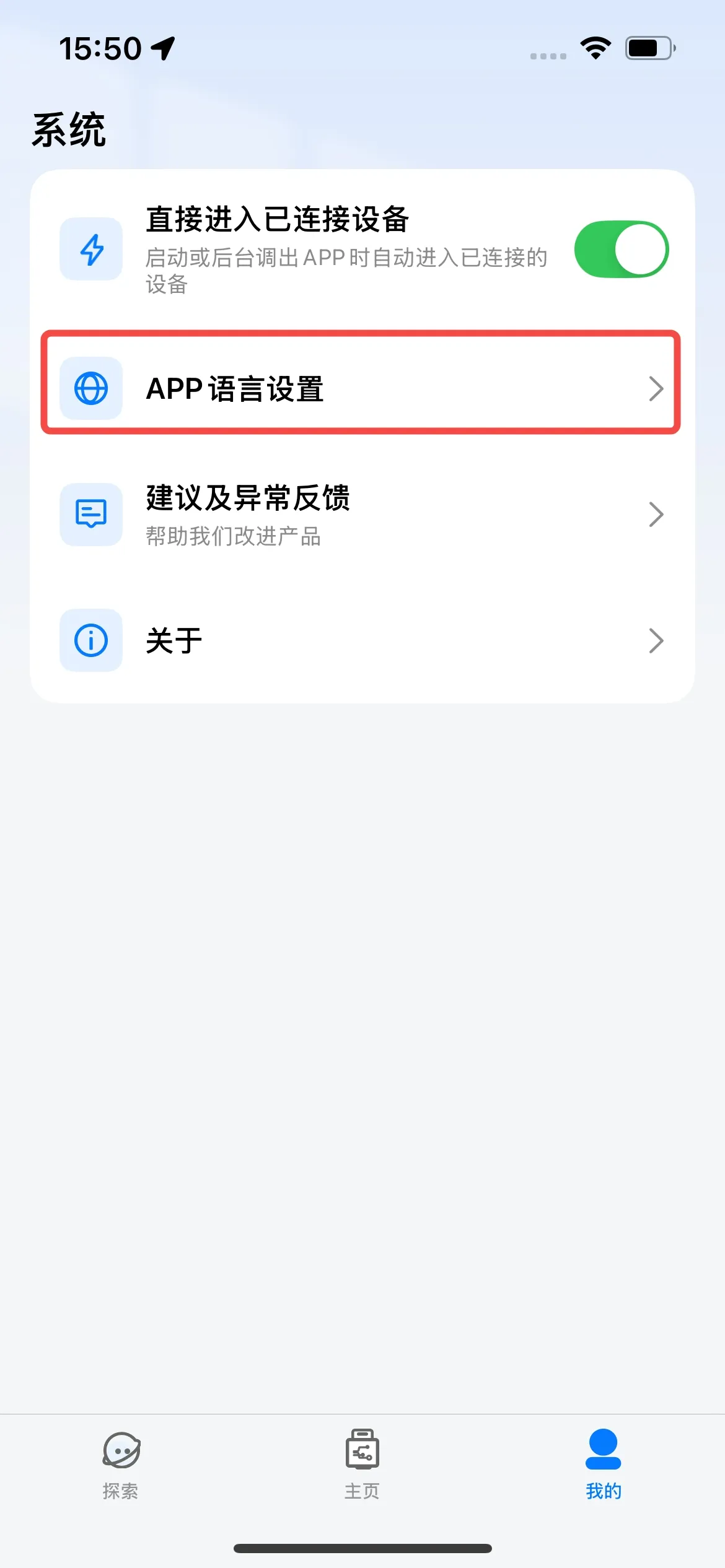Open 建议及异常反馈 feedback page
This screenshot has height=1568, width=725.
(361, 515)
